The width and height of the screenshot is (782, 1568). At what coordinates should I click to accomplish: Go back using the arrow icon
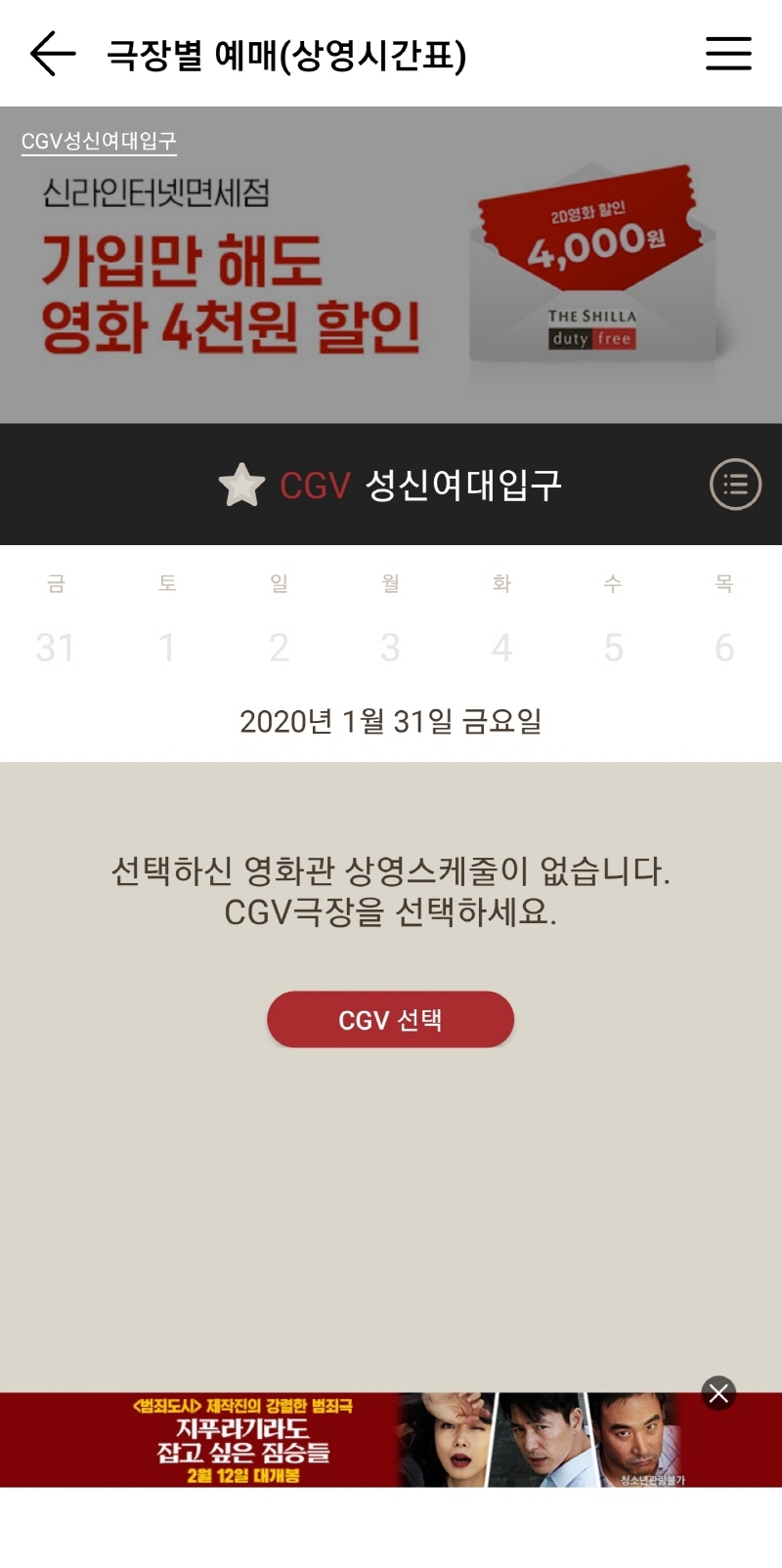[x=53, y=54]
